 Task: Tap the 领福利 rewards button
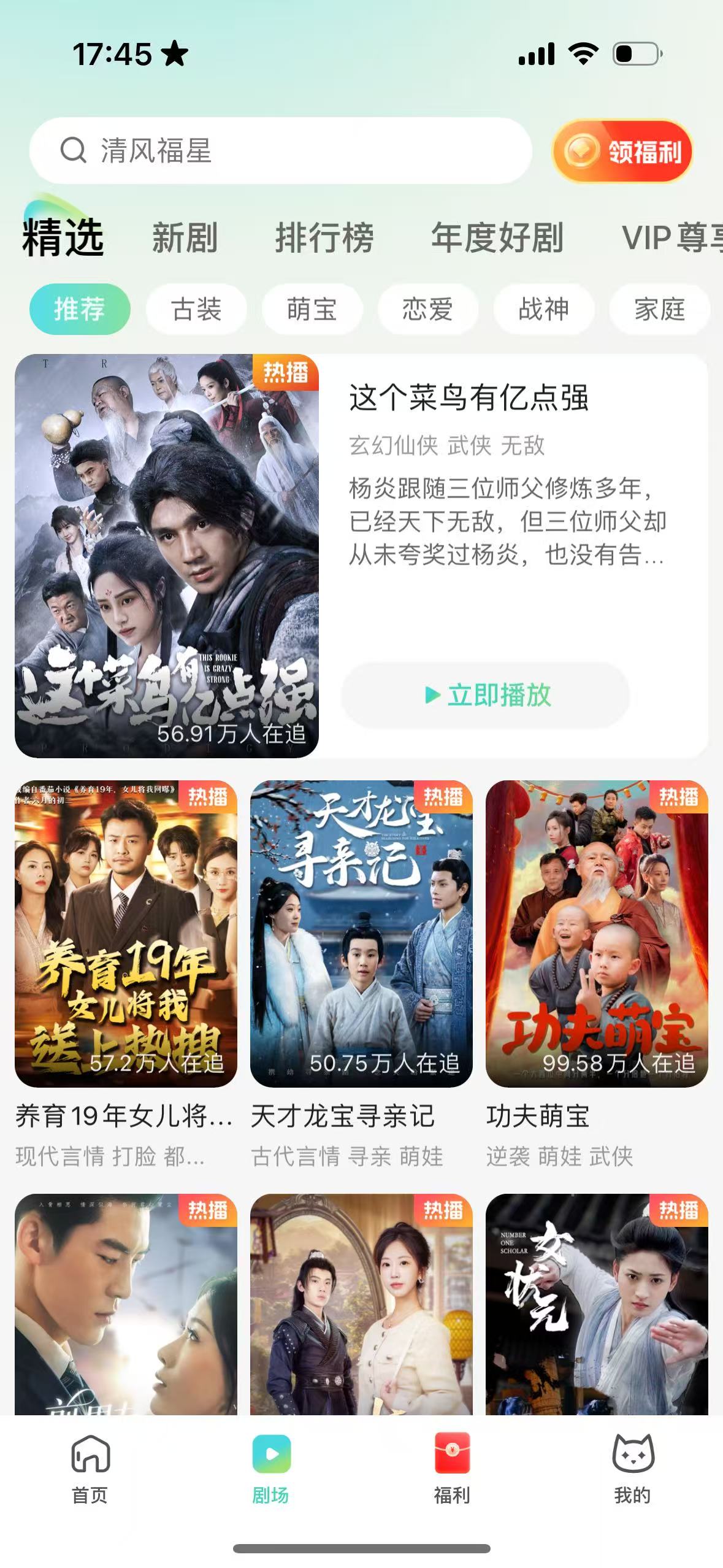(622, 152)
